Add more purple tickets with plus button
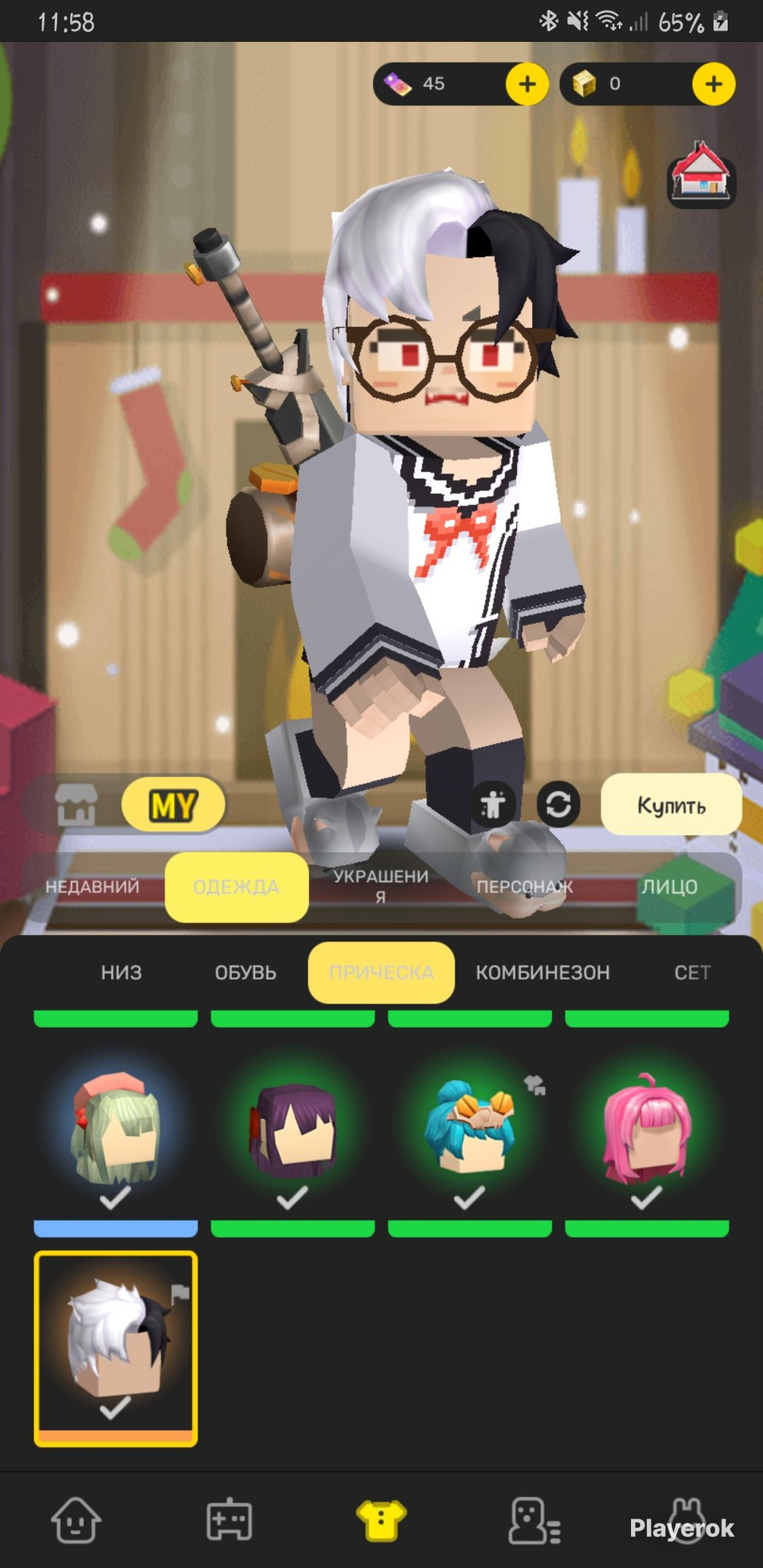The width and height of the screenshot is (763, 1568). click(526, 84)
